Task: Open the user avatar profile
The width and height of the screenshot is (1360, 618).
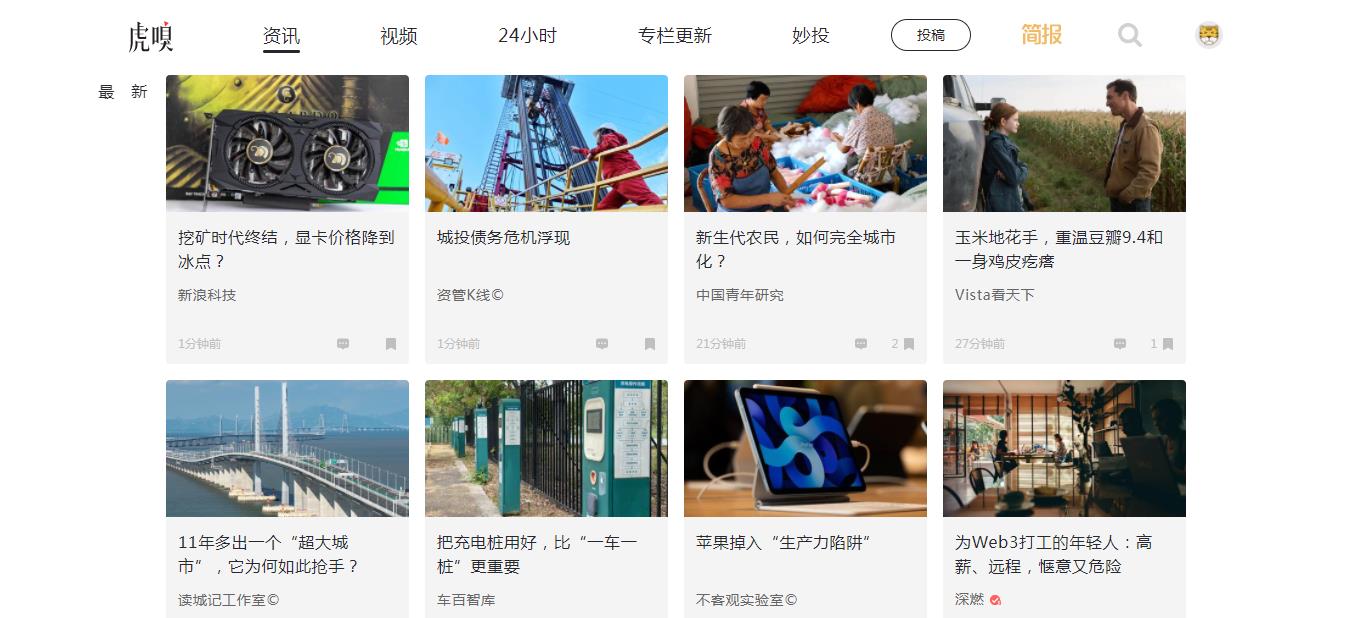Action: point(1208,36)
